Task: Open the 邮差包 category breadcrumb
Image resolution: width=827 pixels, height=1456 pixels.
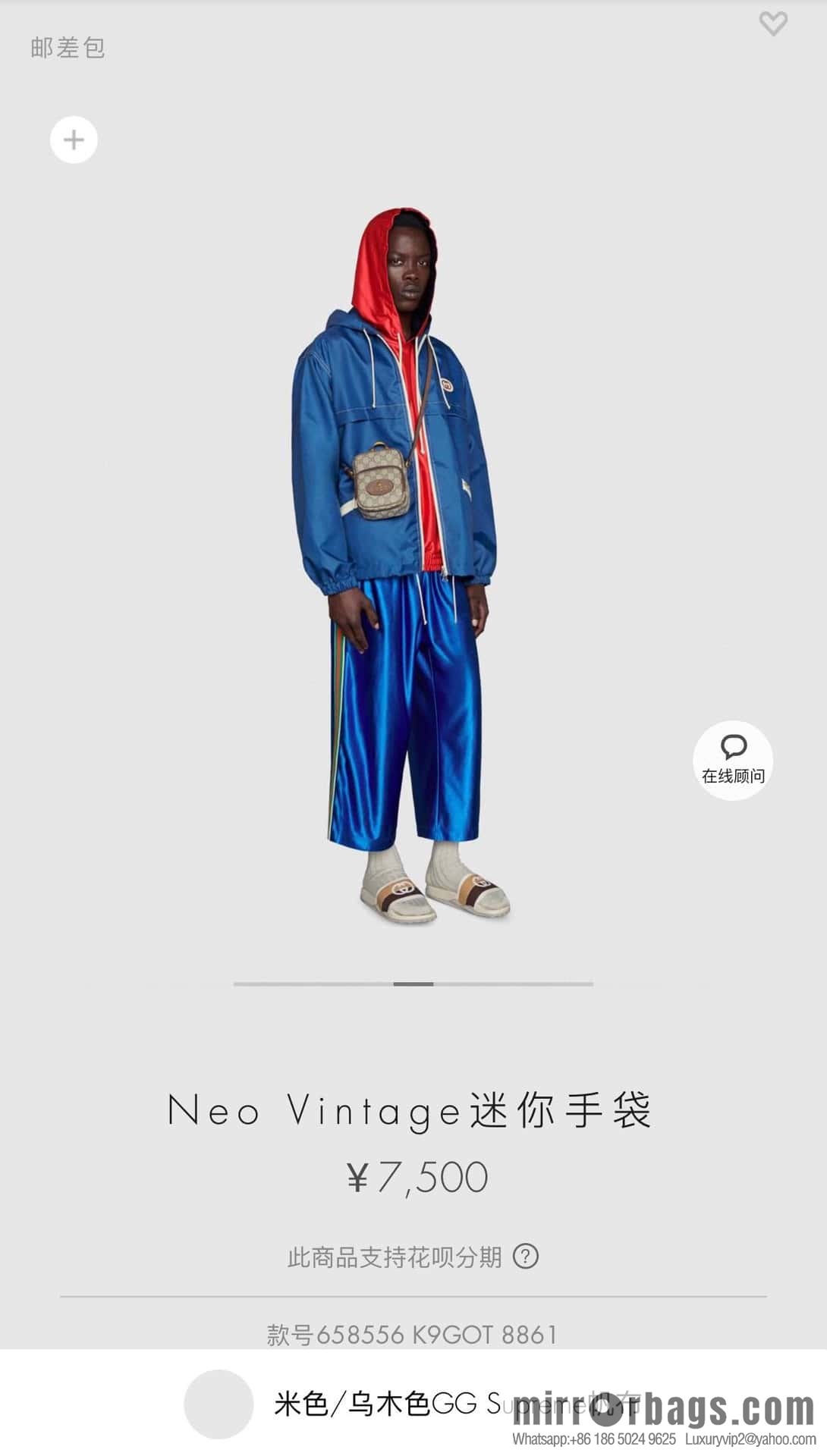Action: (x=68, y=48)
